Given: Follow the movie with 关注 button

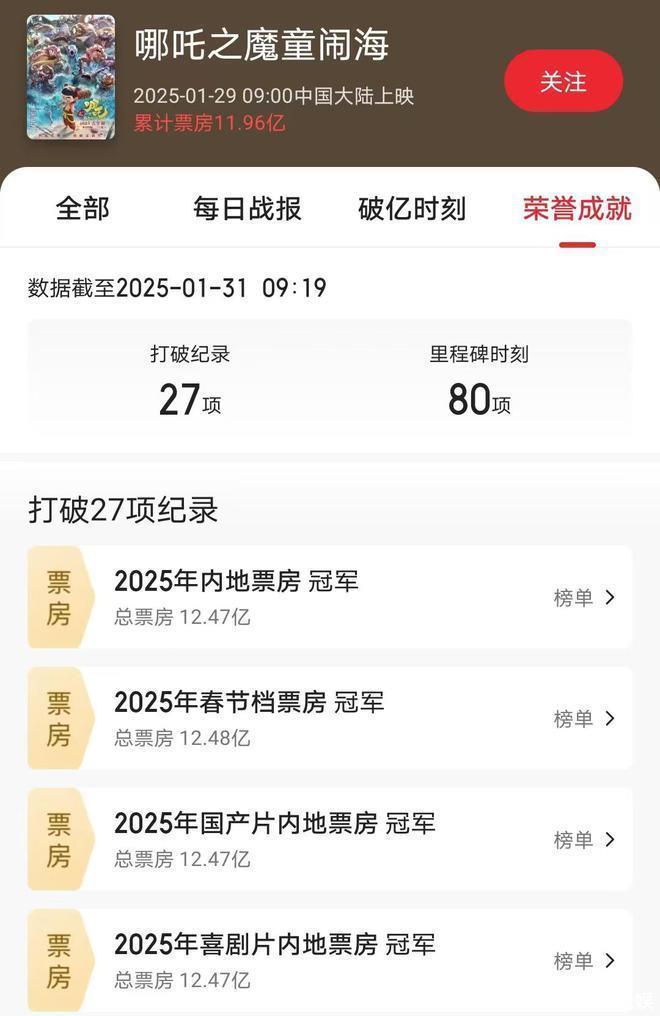Looking at the screenshot, I should 563,81.
